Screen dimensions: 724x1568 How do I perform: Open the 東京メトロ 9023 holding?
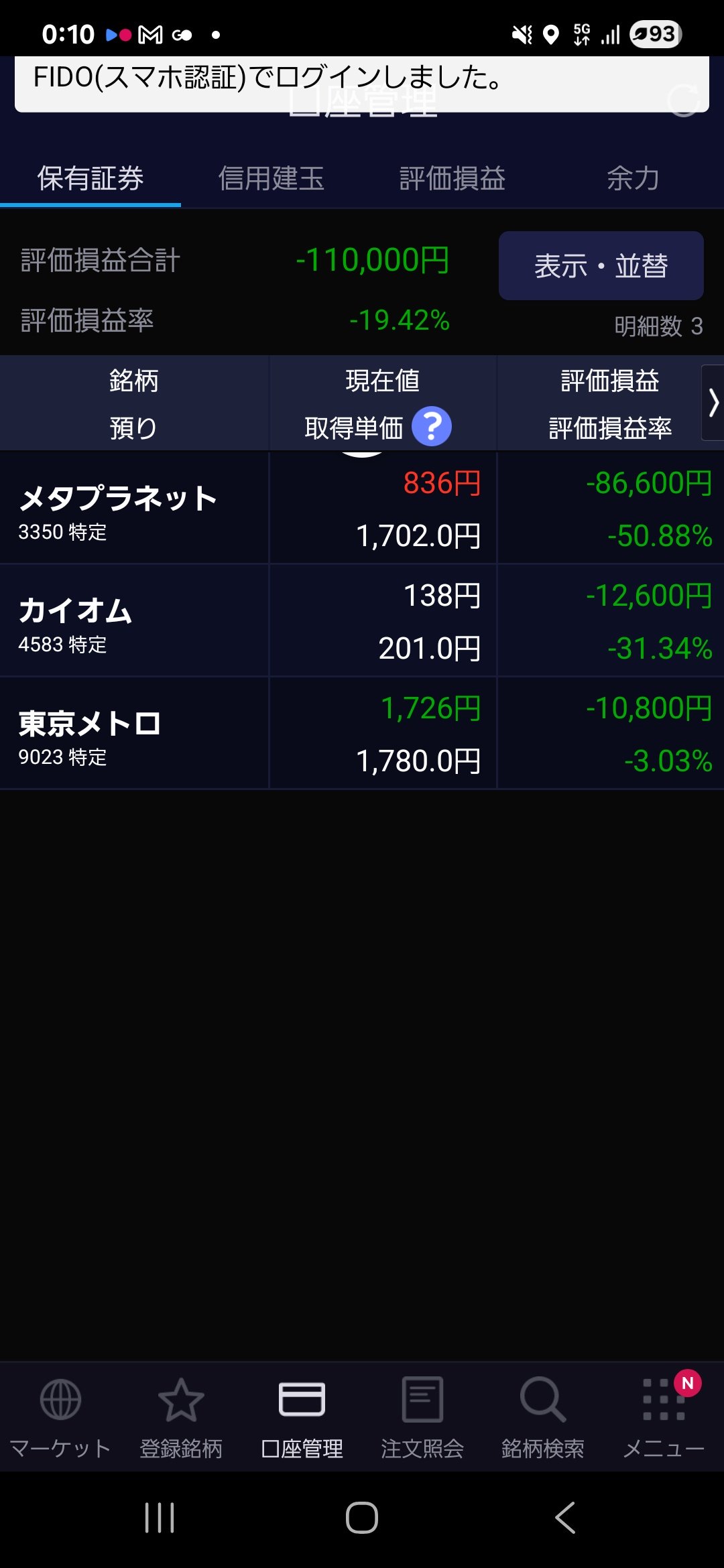134,734
